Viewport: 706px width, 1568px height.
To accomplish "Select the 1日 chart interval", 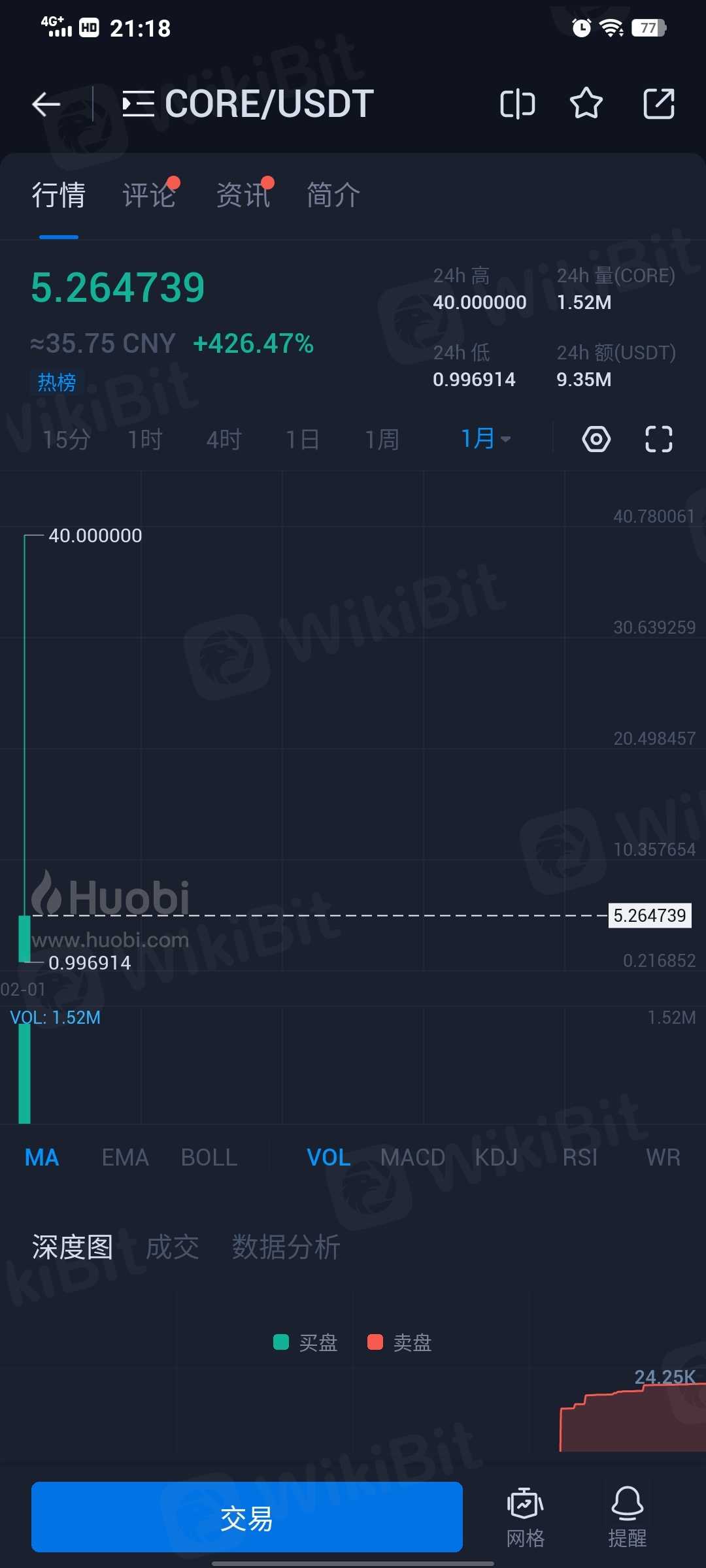I will (x=303, y=439).
